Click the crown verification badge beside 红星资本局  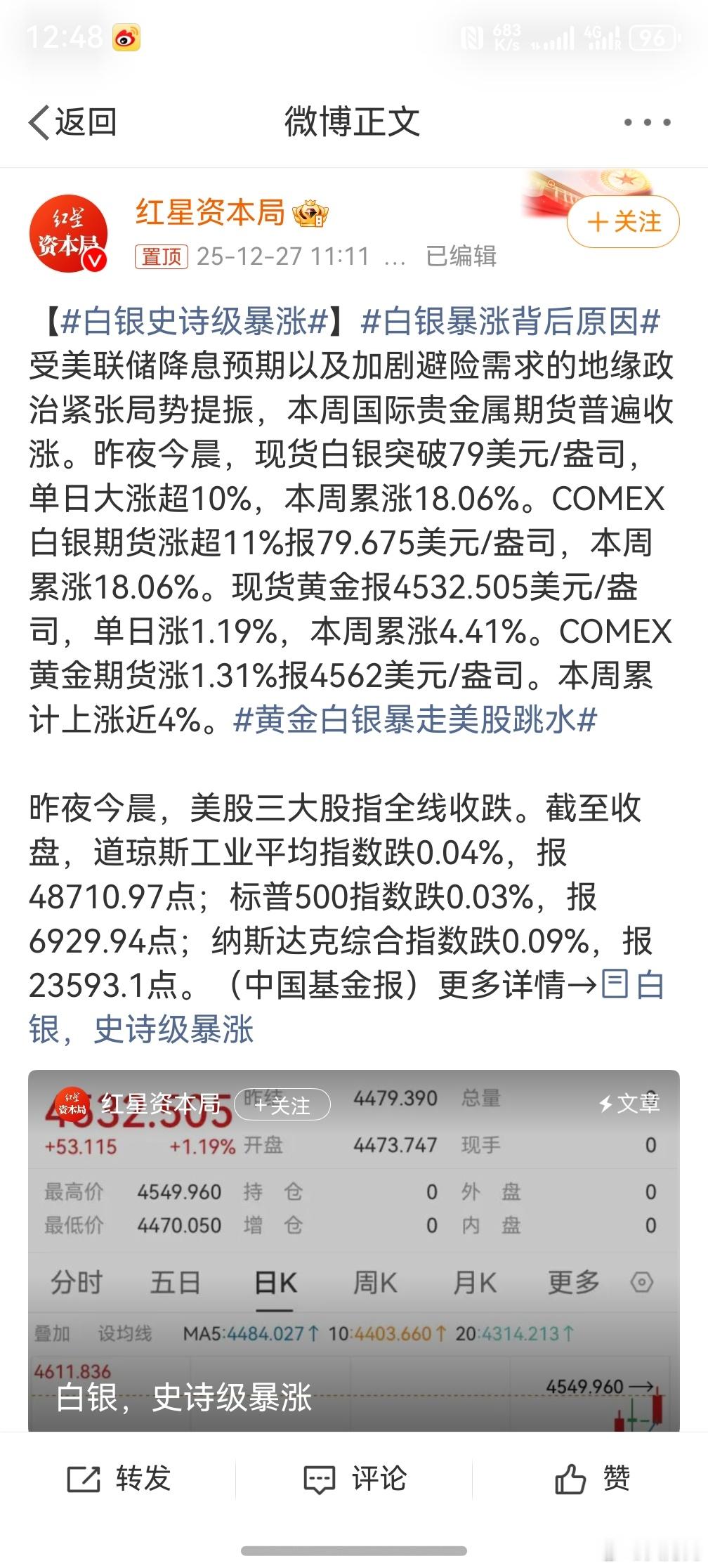coord(309,214)
